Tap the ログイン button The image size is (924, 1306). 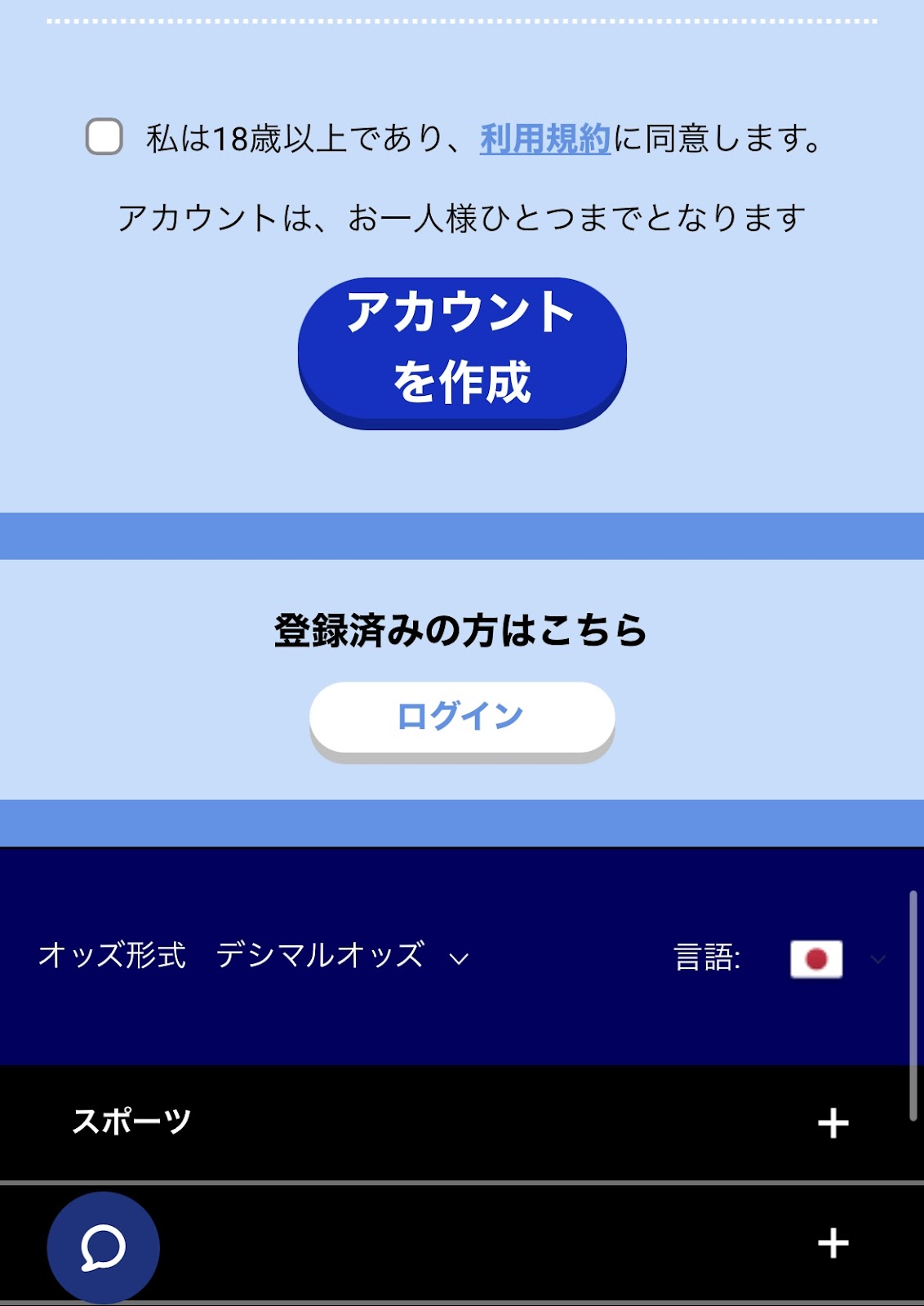click(x=462, y=716)
